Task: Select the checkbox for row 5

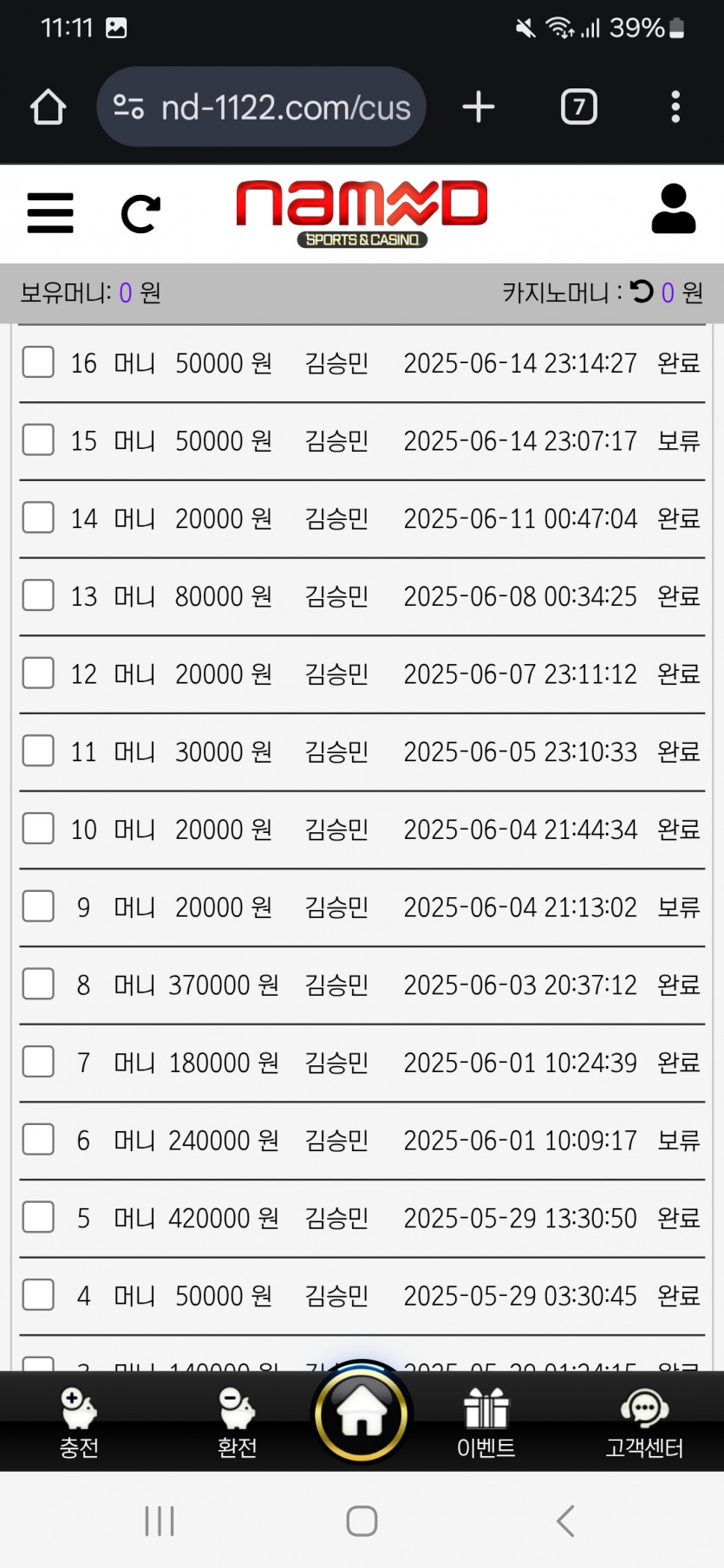Action: [x=38, y=1218]
